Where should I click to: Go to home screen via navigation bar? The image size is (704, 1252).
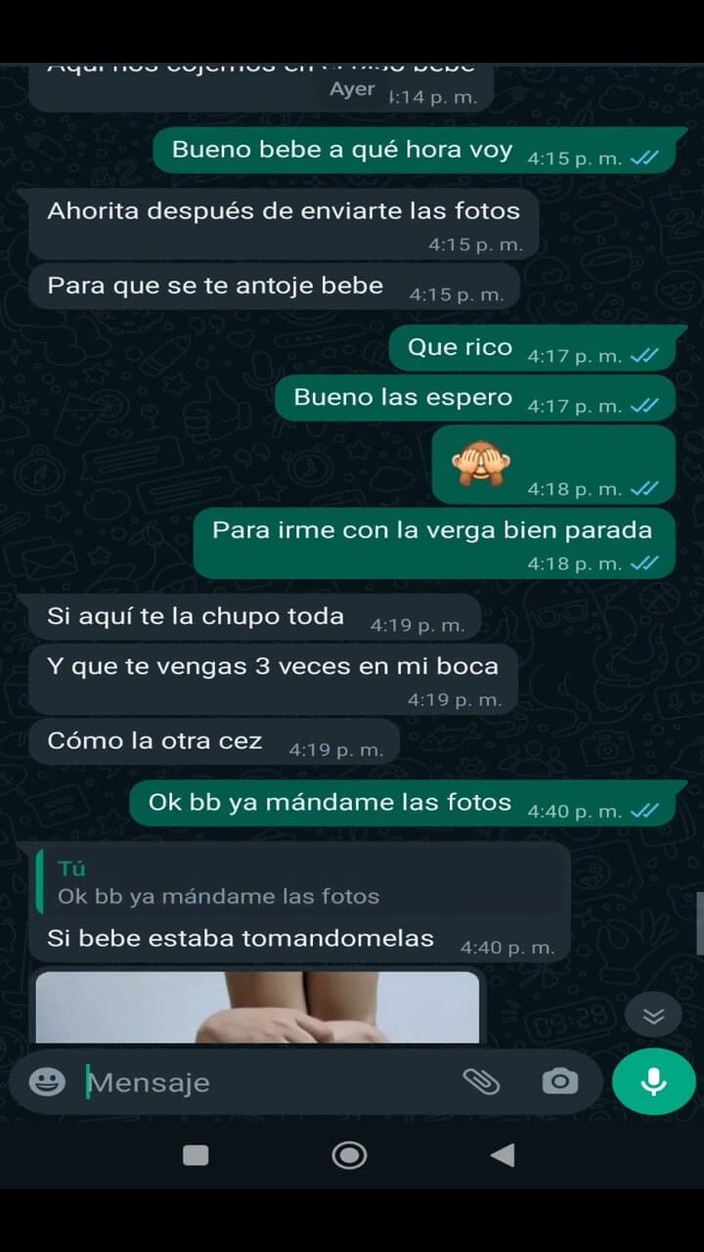click(349, 1156)
